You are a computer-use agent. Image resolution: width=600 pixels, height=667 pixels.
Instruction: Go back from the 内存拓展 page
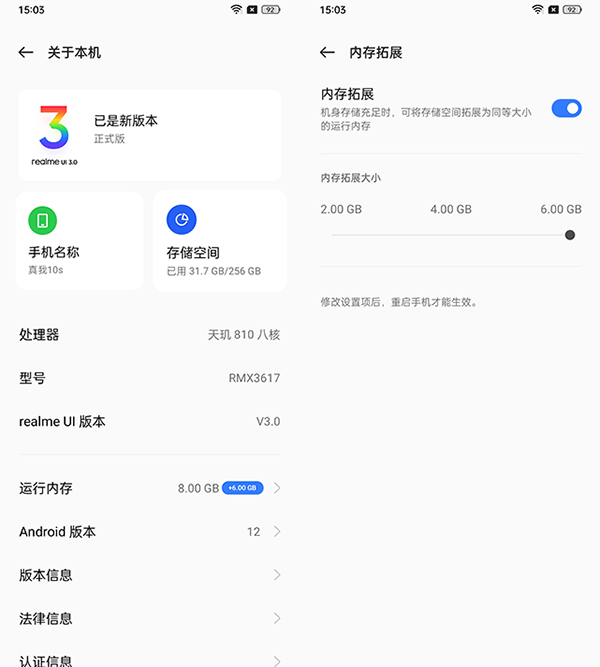click(x=327, y=52)
